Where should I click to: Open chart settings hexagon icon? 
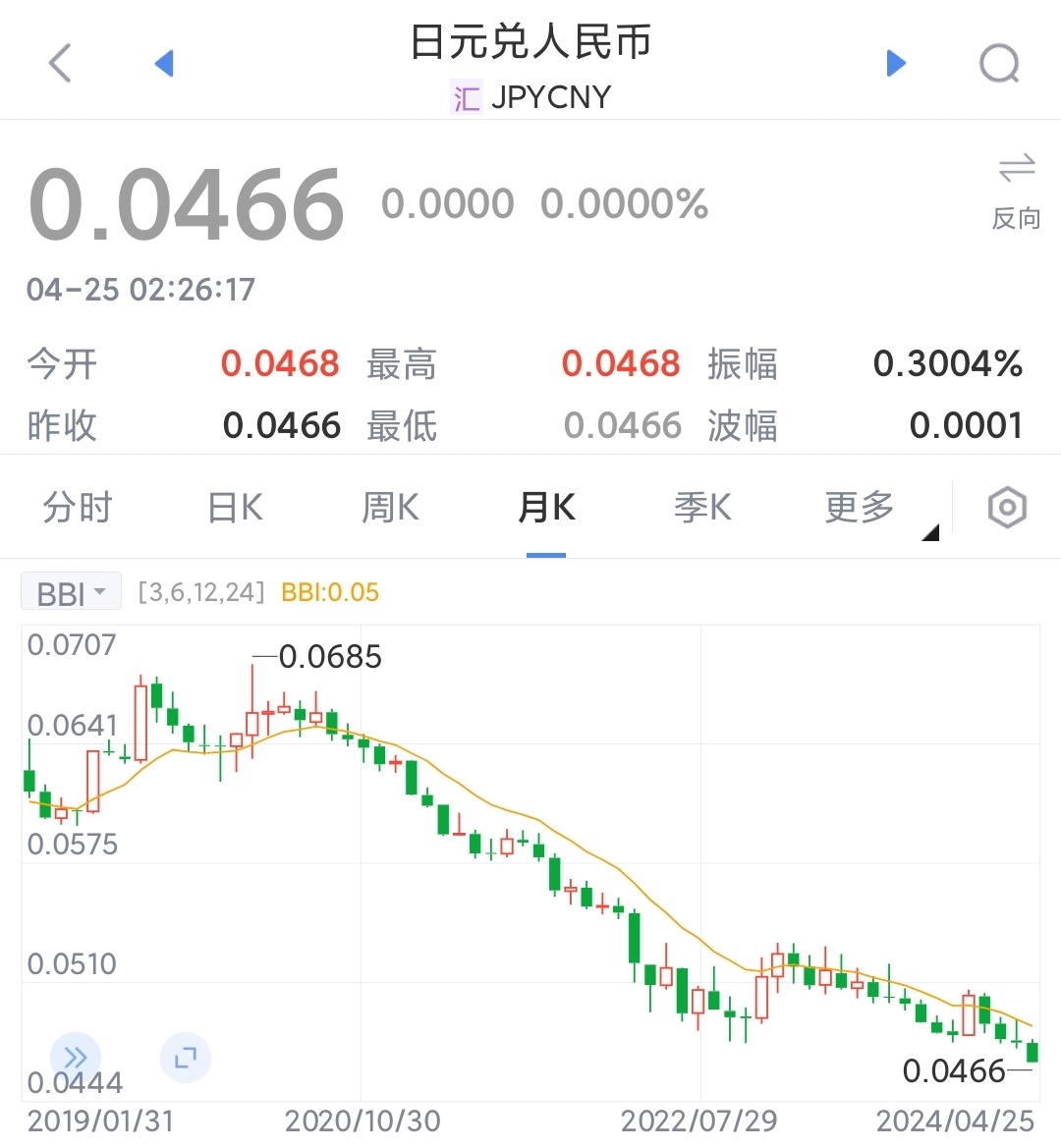(1007, 508)
